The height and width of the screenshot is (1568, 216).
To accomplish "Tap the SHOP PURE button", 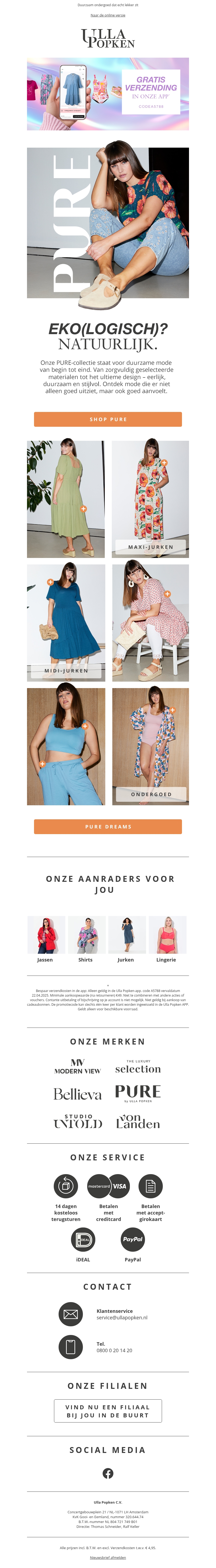I will pos(108,419).
